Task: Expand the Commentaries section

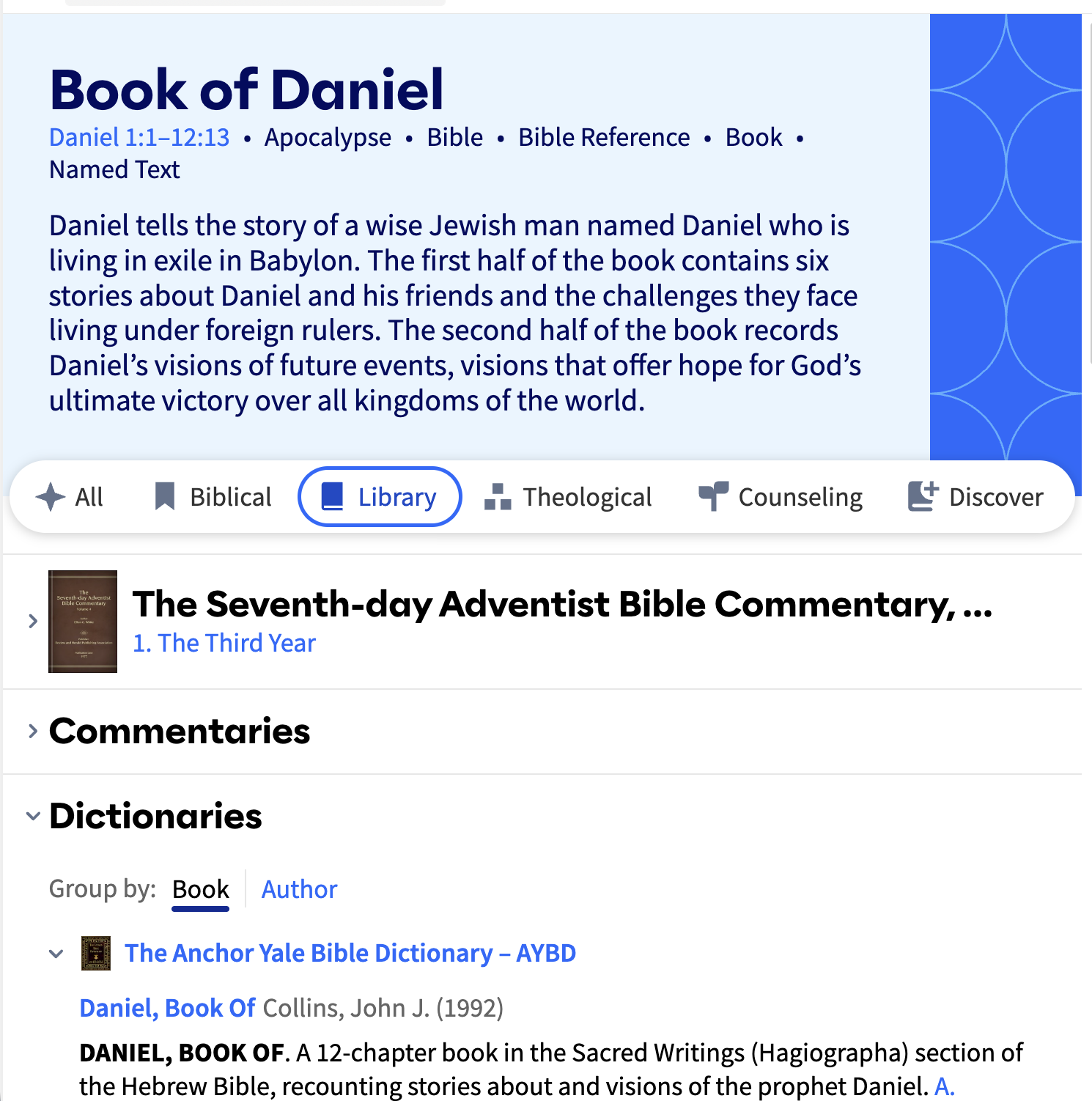Action: coord(33,731)
